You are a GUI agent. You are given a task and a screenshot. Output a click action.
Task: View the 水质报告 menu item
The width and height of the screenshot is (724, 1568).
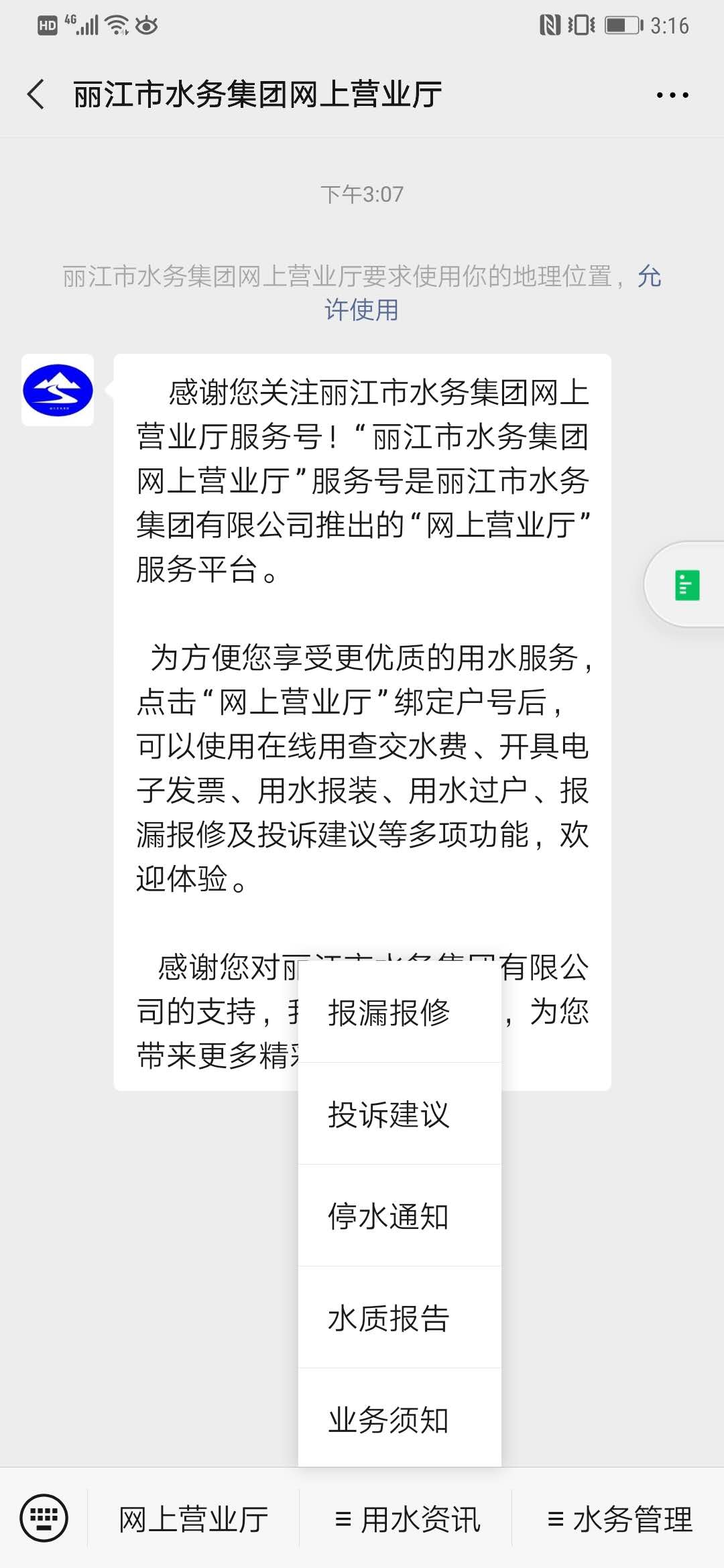pos(400,1318)
